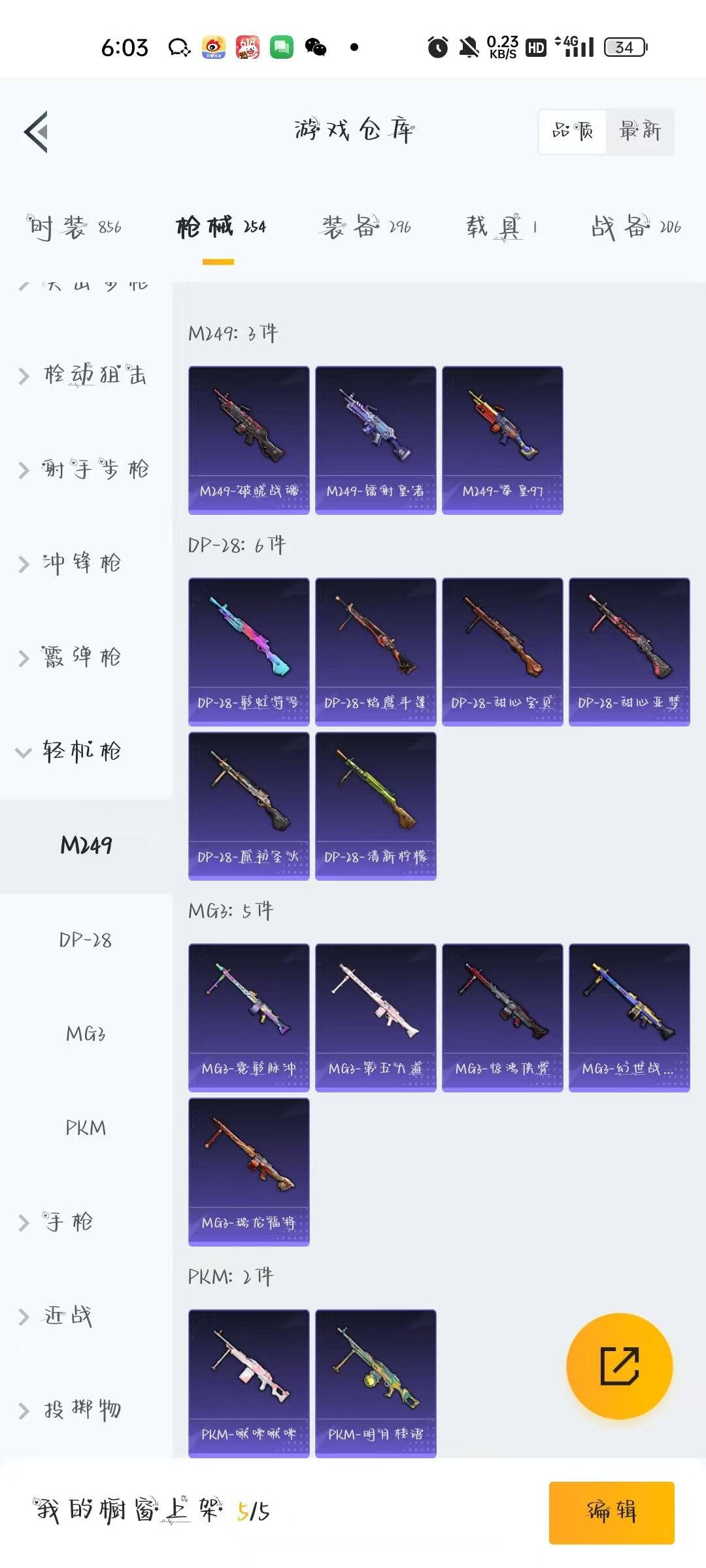706x1568 pixels.
Task: Switch to the 载具 tab
Action: [x=501, y=227]
